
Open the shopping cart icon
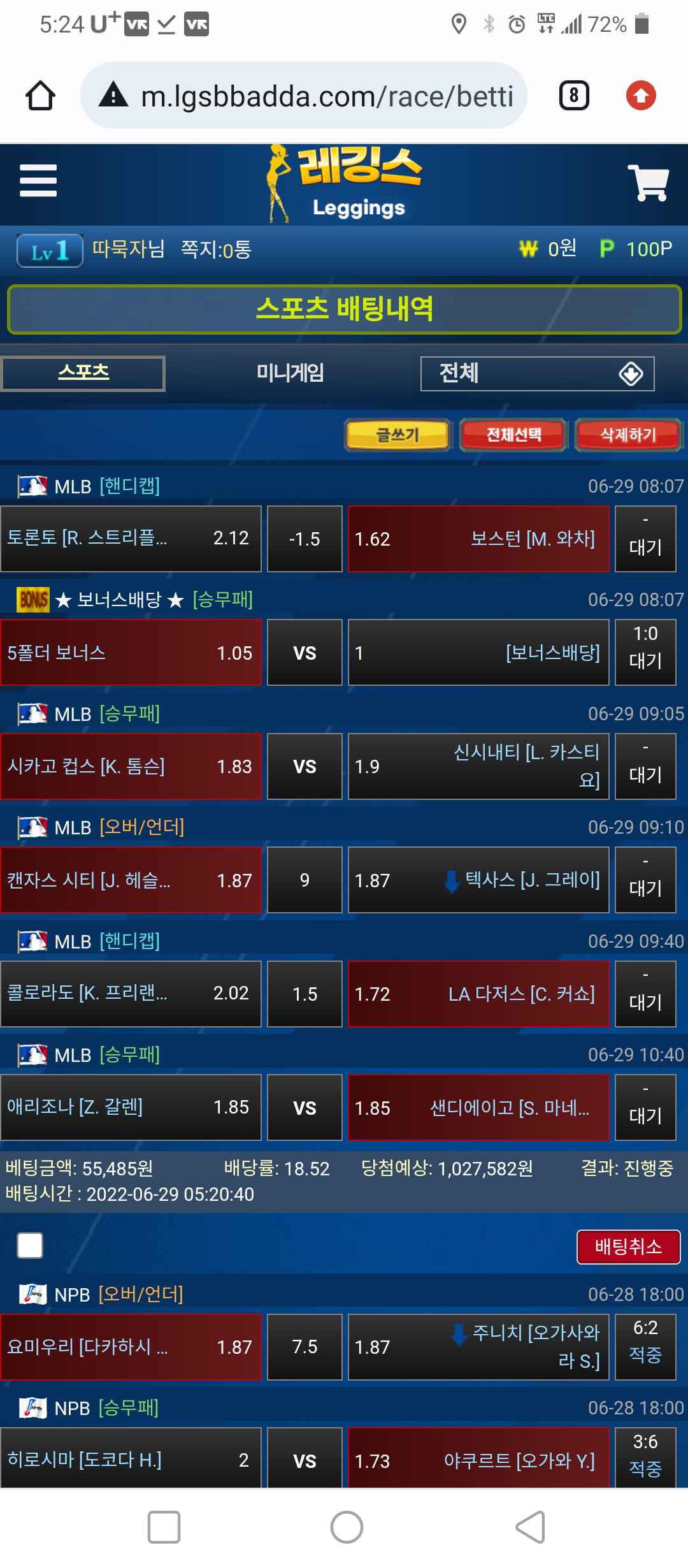(648, 183)
